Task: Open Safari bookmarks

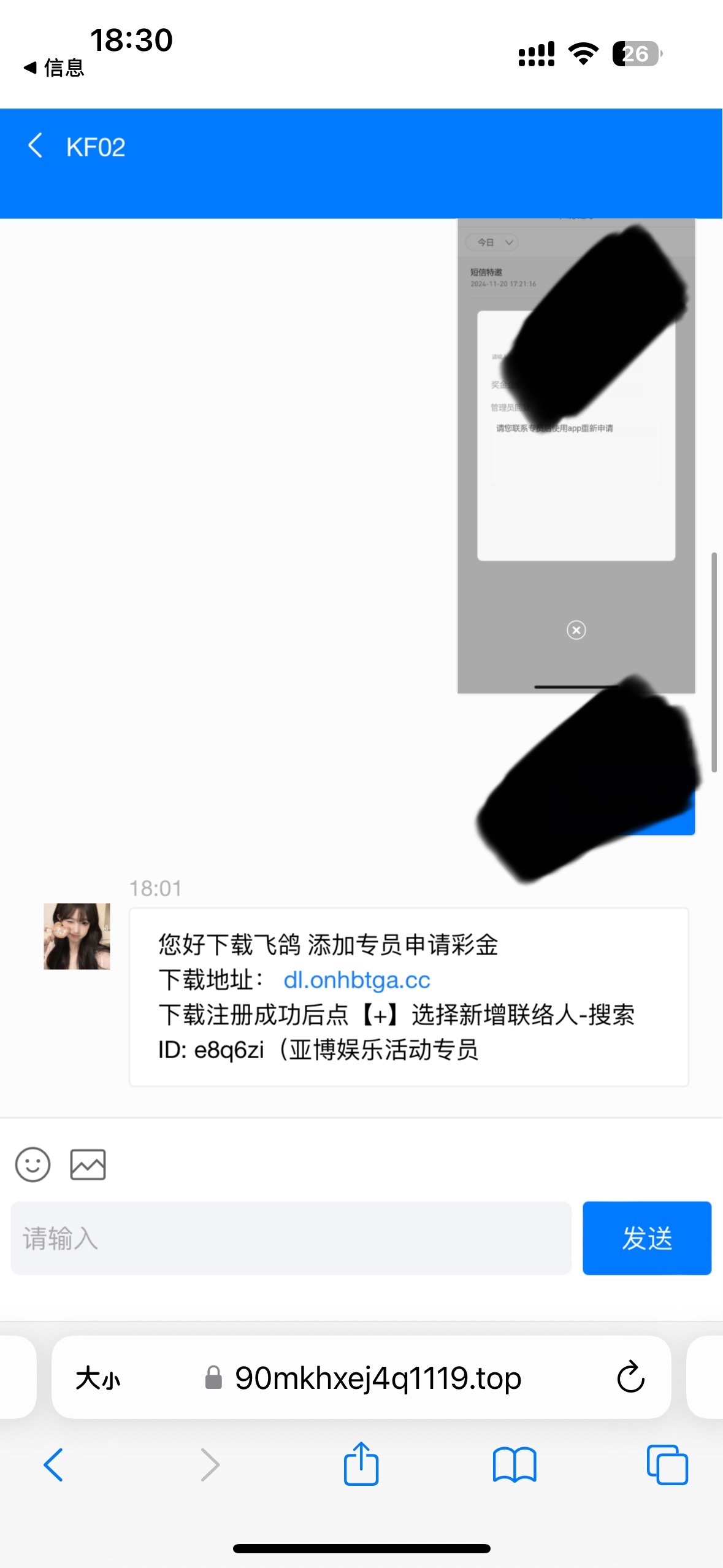Action: [514, 1465]
